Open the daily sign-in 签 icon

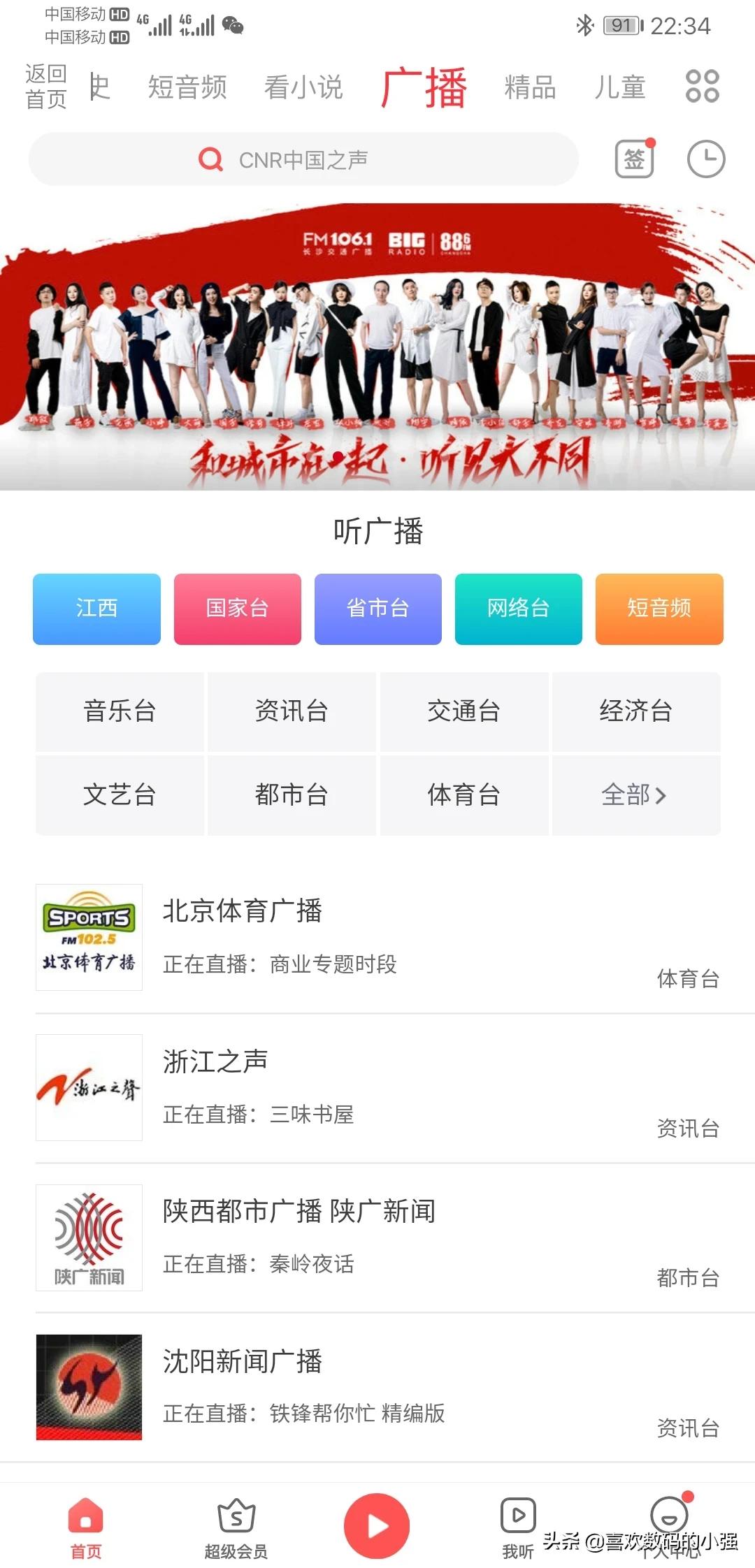634,159
